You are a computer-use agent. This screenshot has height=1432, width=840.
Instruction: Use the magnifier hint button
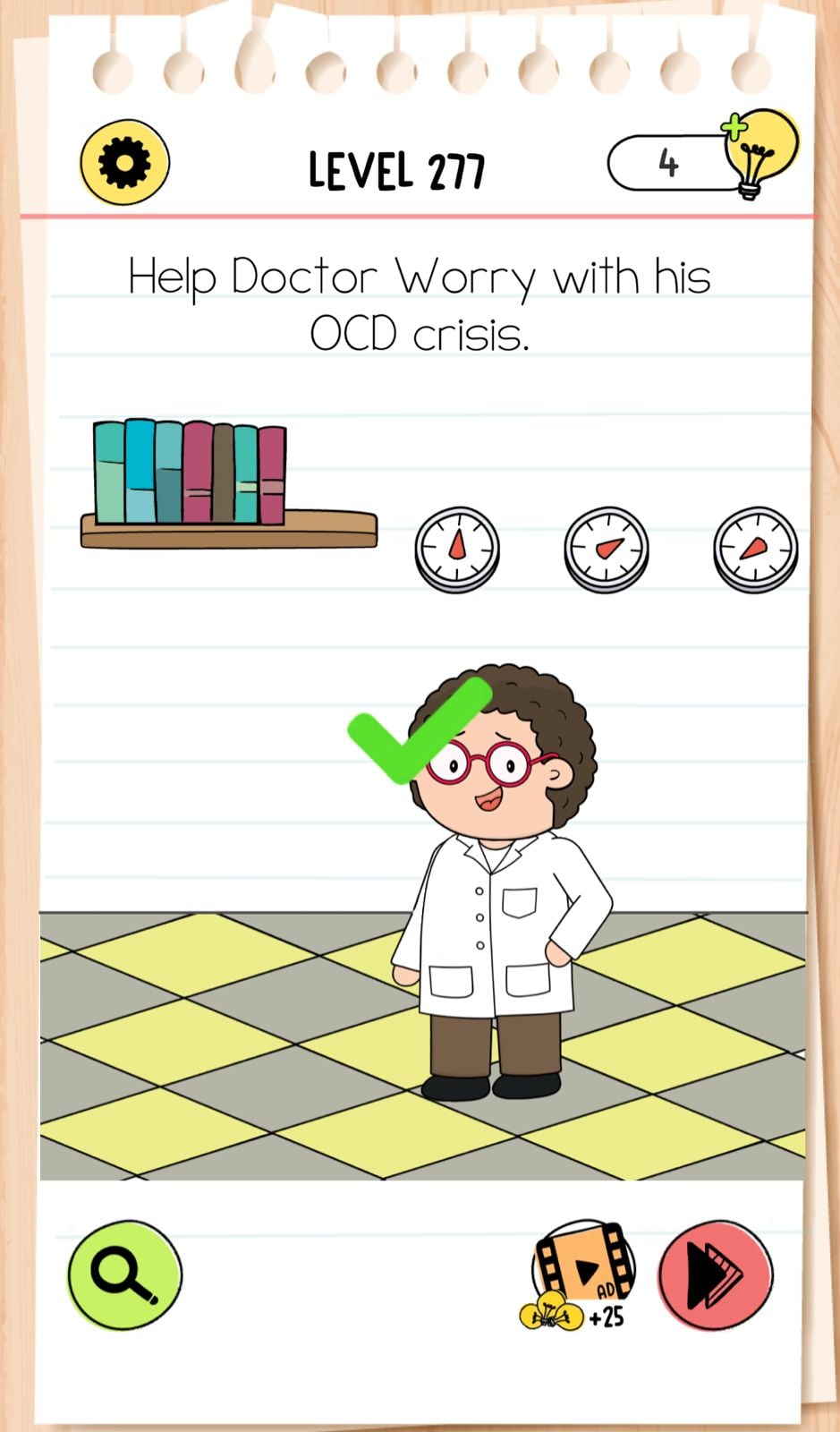[125, 1274]
